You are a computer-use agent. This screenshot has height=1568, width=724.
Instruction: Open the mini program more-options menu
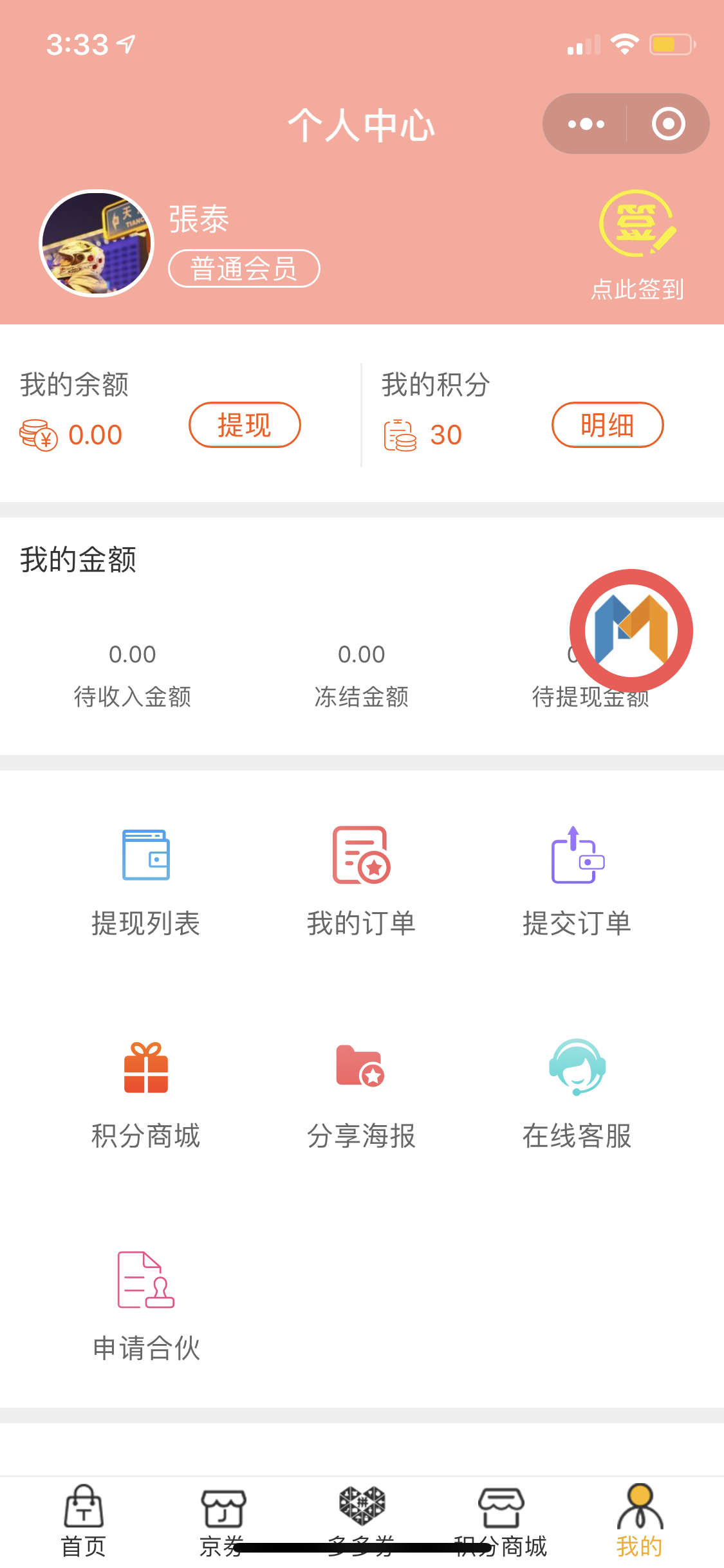click(586, 124)
